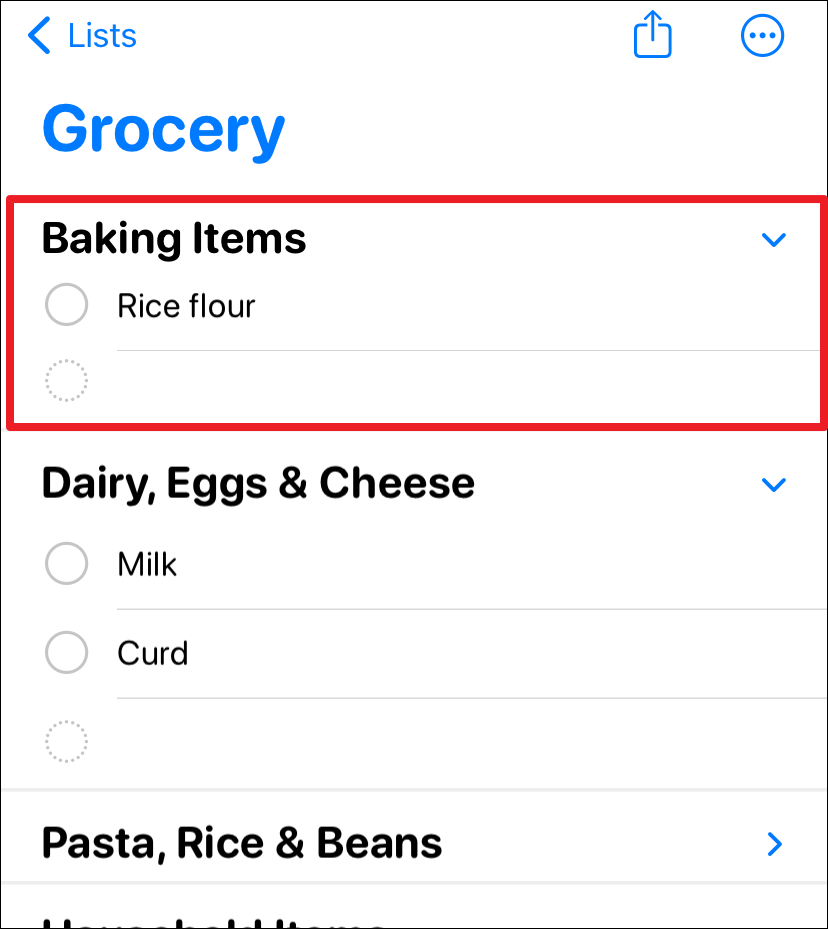This screenshot has height=929, width=828.
Task: Go back to Lists
Action: [82, 36]
